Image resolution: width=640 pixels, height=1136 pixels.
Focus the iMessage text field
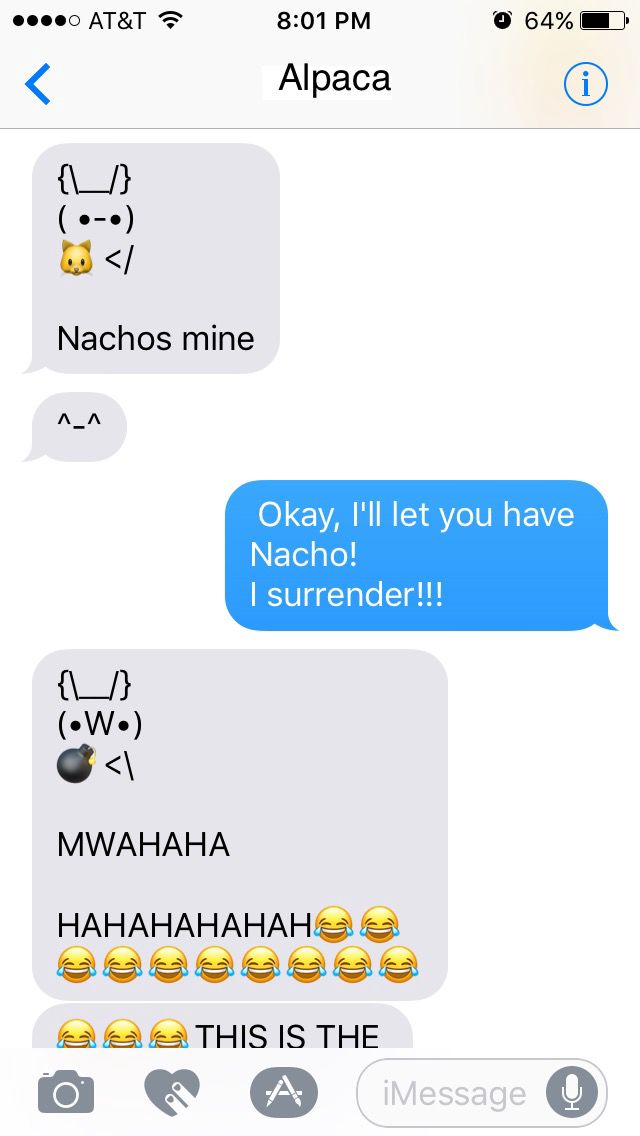(x=455, y=1093)
